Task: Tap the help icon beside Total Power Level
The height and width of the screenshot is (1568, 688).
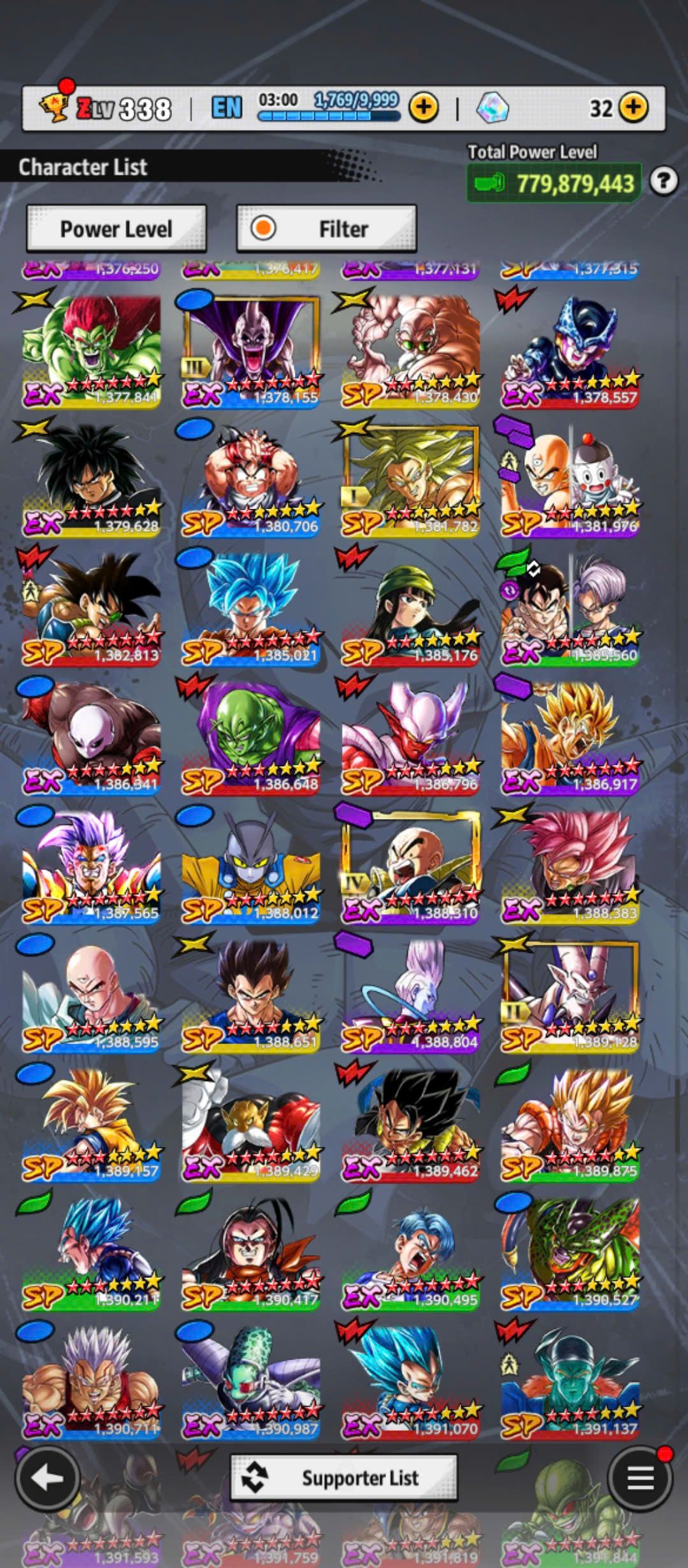Action: pos(663,182)
